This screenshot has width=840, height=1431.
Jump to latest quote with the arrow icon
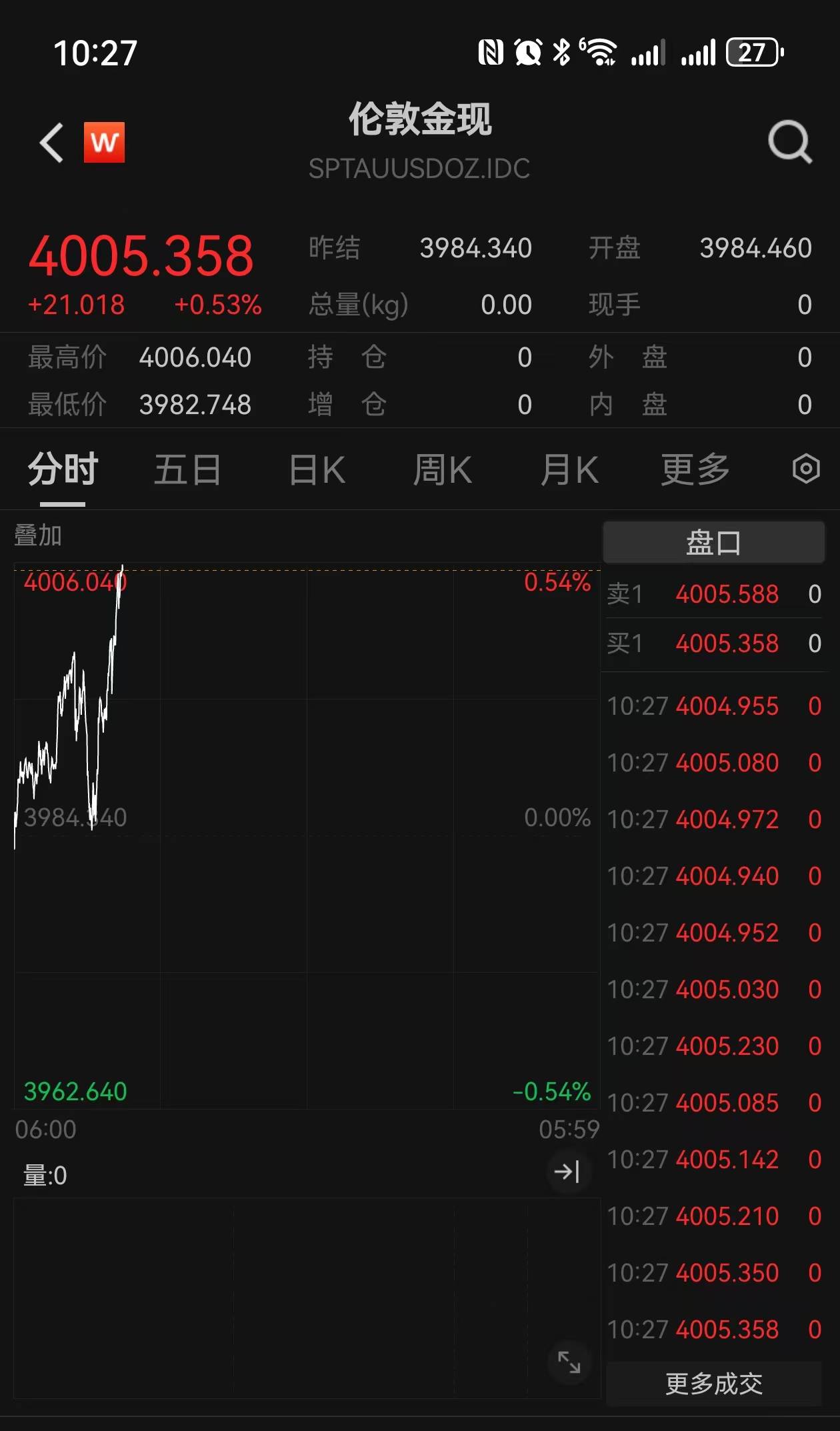coord(568,1172)
